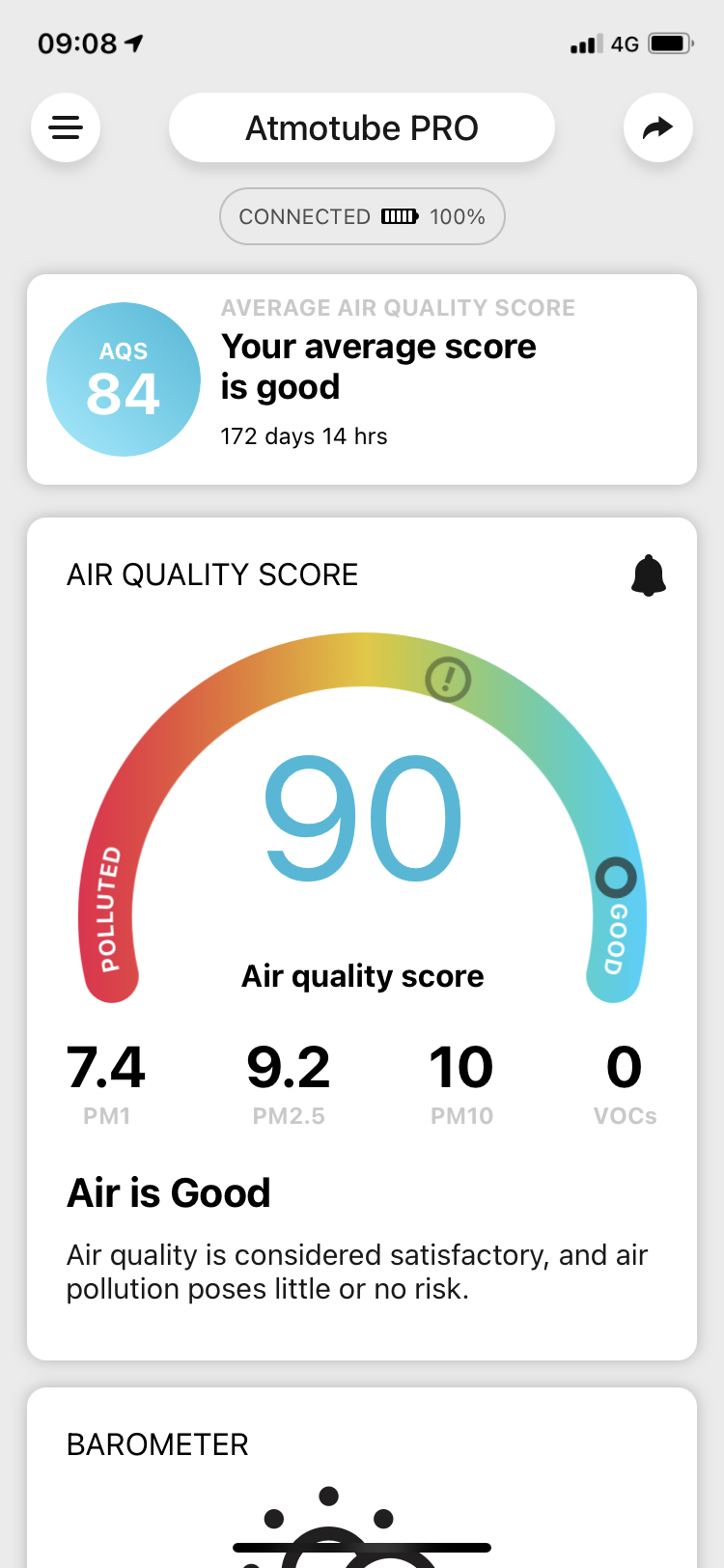Tap the share arrow icon
724x1568 pixels.
[657, 127]
